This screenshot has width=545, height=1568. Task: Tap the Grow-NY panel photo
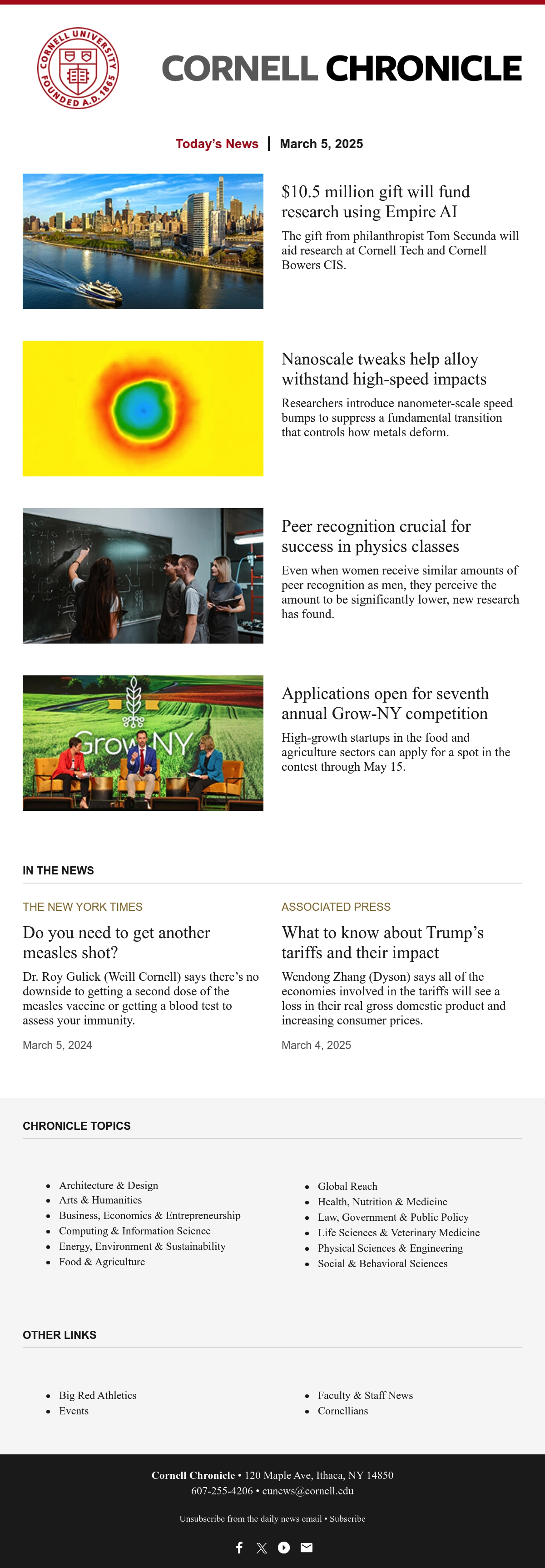[143, 743]
